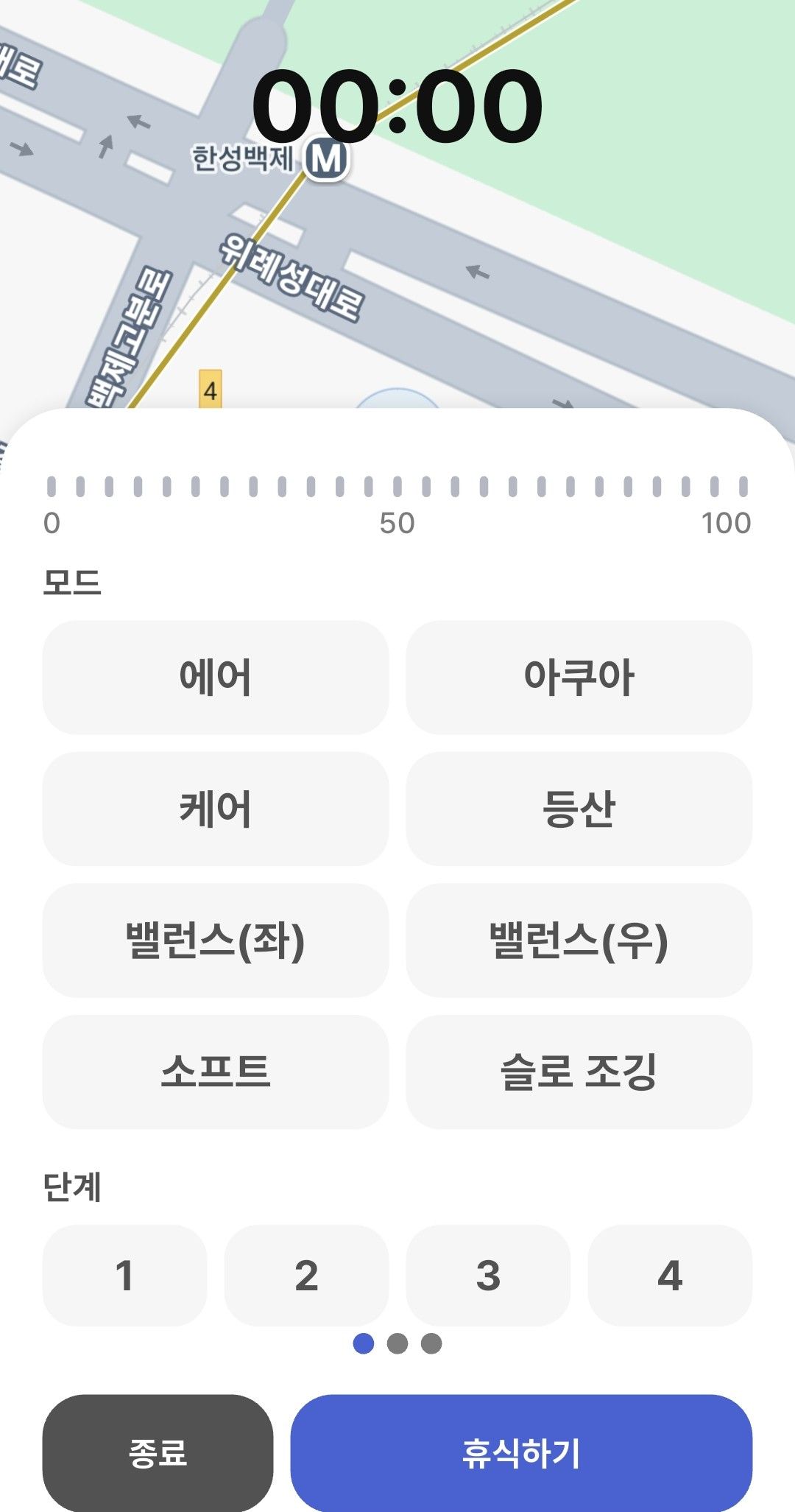The image size is (795, 1512).
Task: Select the 슬로 조깅 mode
Action: (579, 1074)
